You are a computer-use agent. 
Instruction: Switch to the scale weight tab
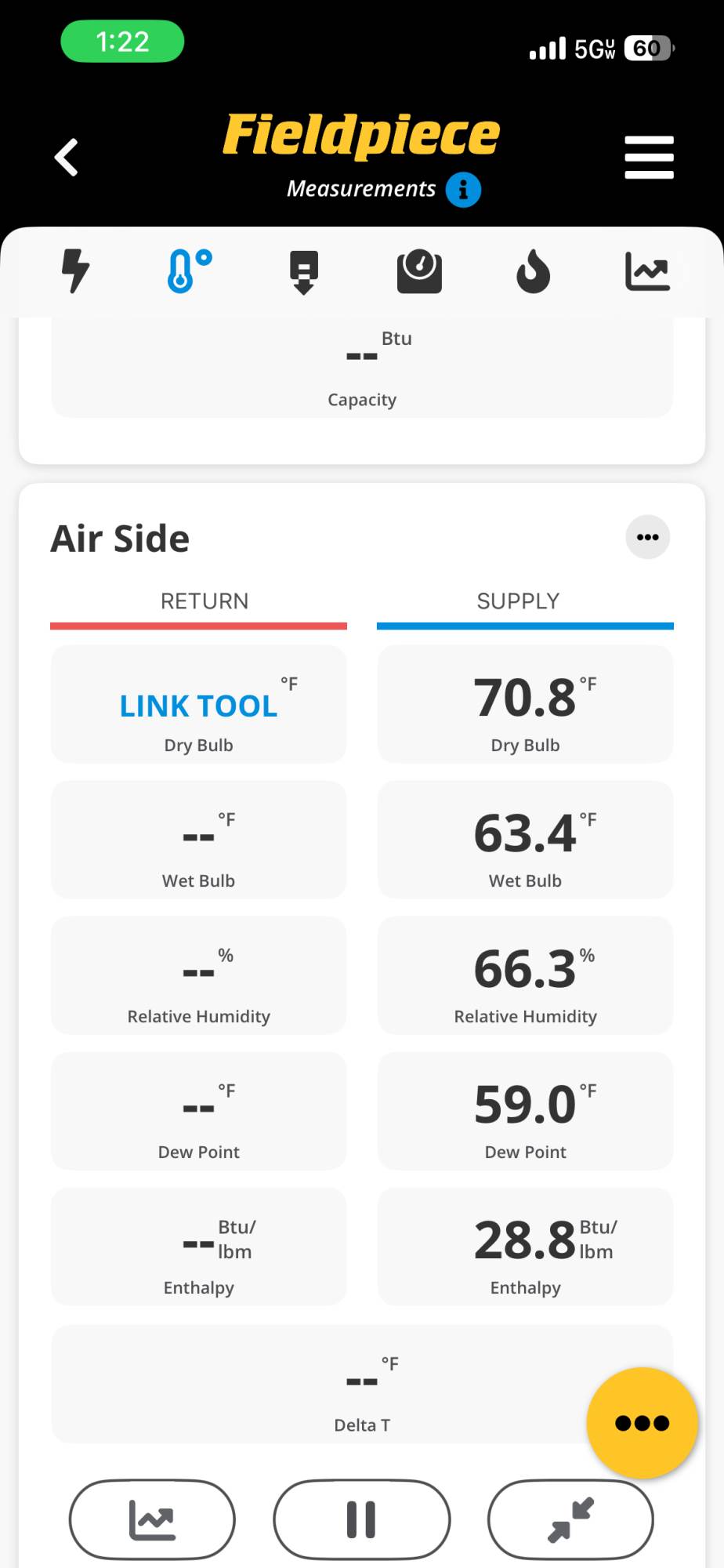pyautogui.click(x=419, y=271)
